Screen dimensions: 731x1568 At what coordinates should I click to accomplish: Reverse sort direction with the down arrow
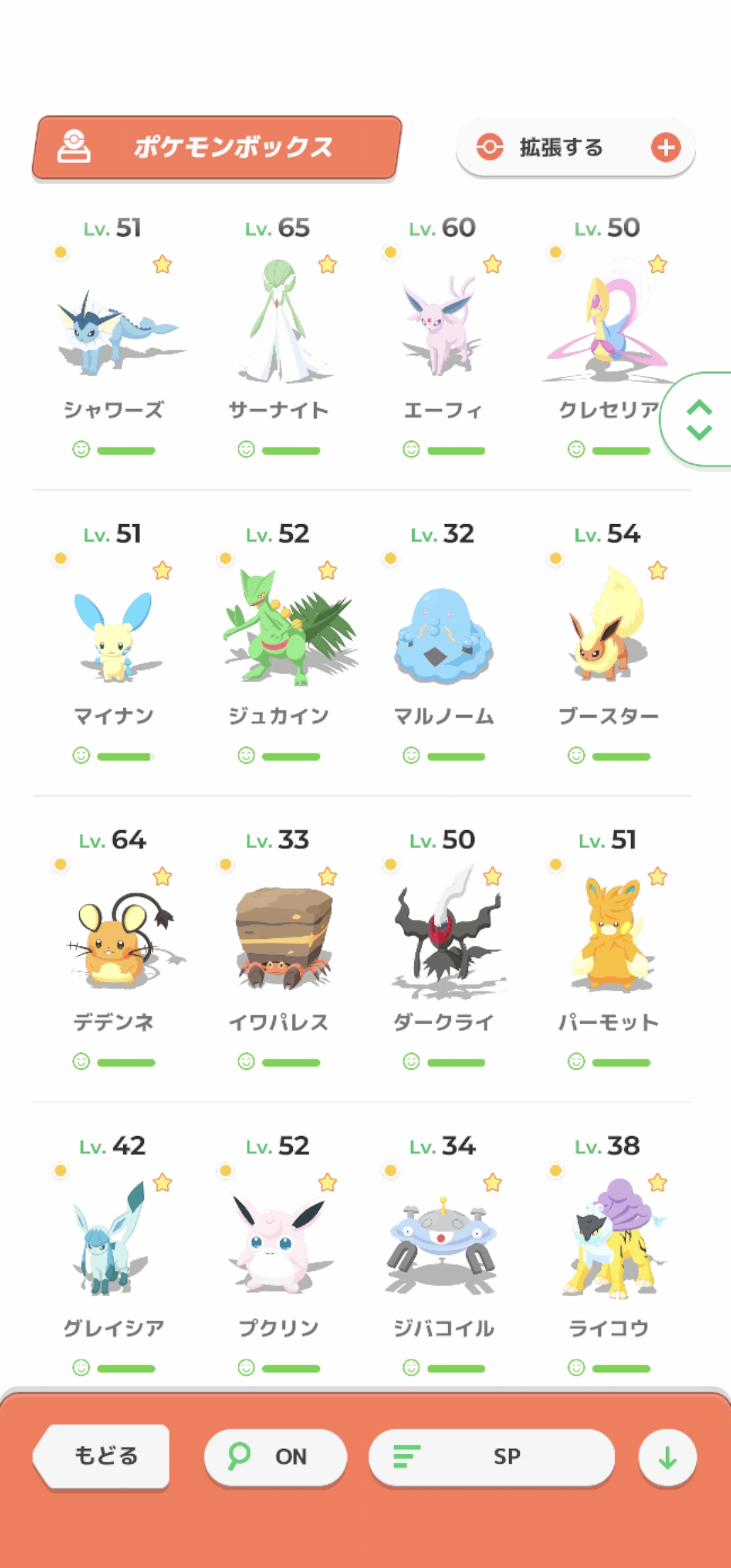(x=667, y=1457)
